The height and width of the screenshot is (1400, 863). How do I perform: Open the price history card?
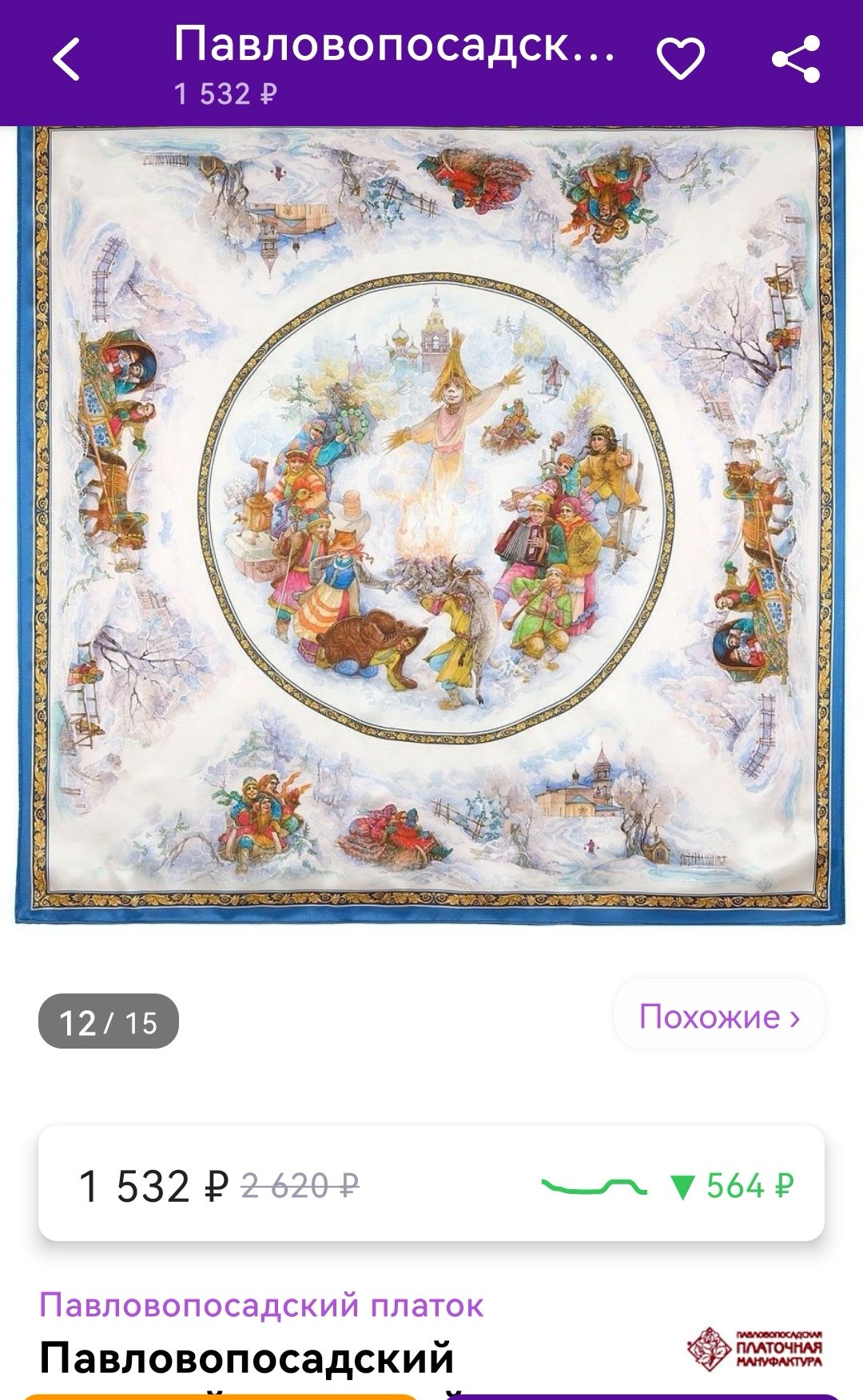point(431,1184)
